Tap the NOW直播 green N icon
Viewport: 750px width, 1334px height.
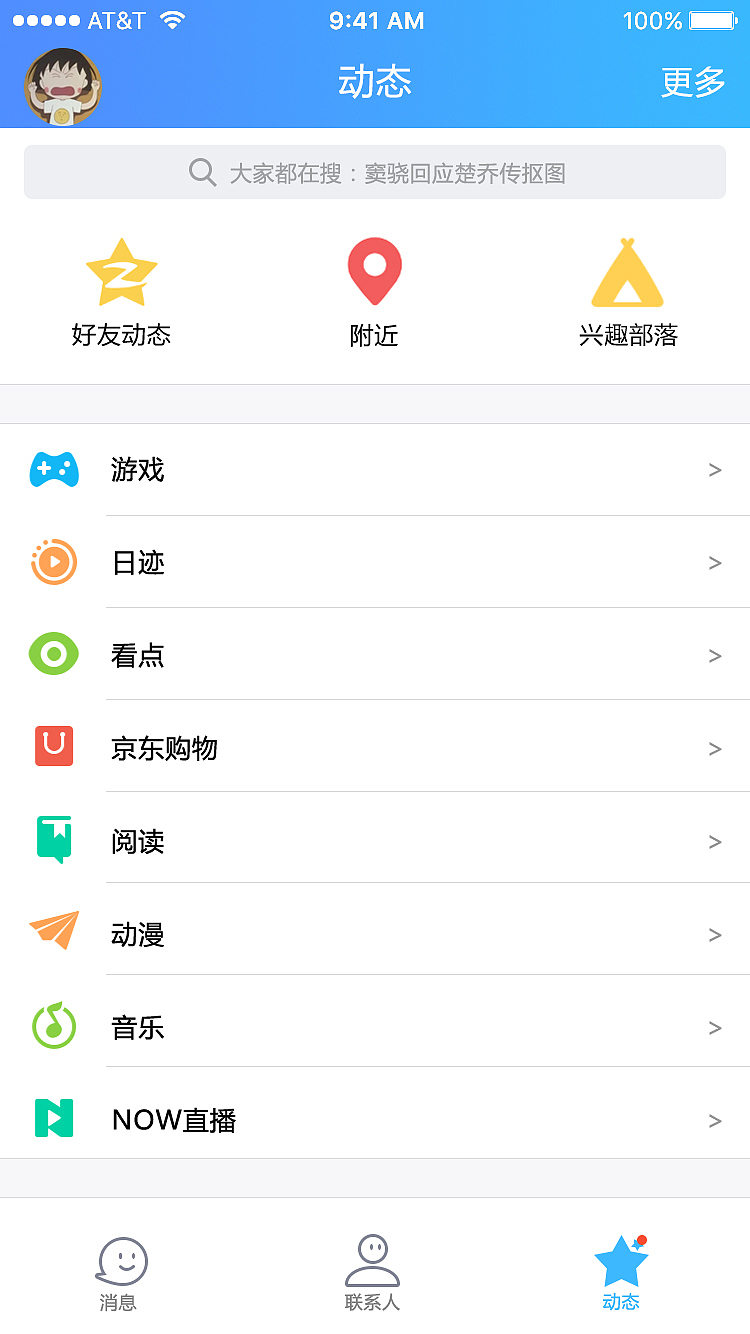(x=54, y=1119)
